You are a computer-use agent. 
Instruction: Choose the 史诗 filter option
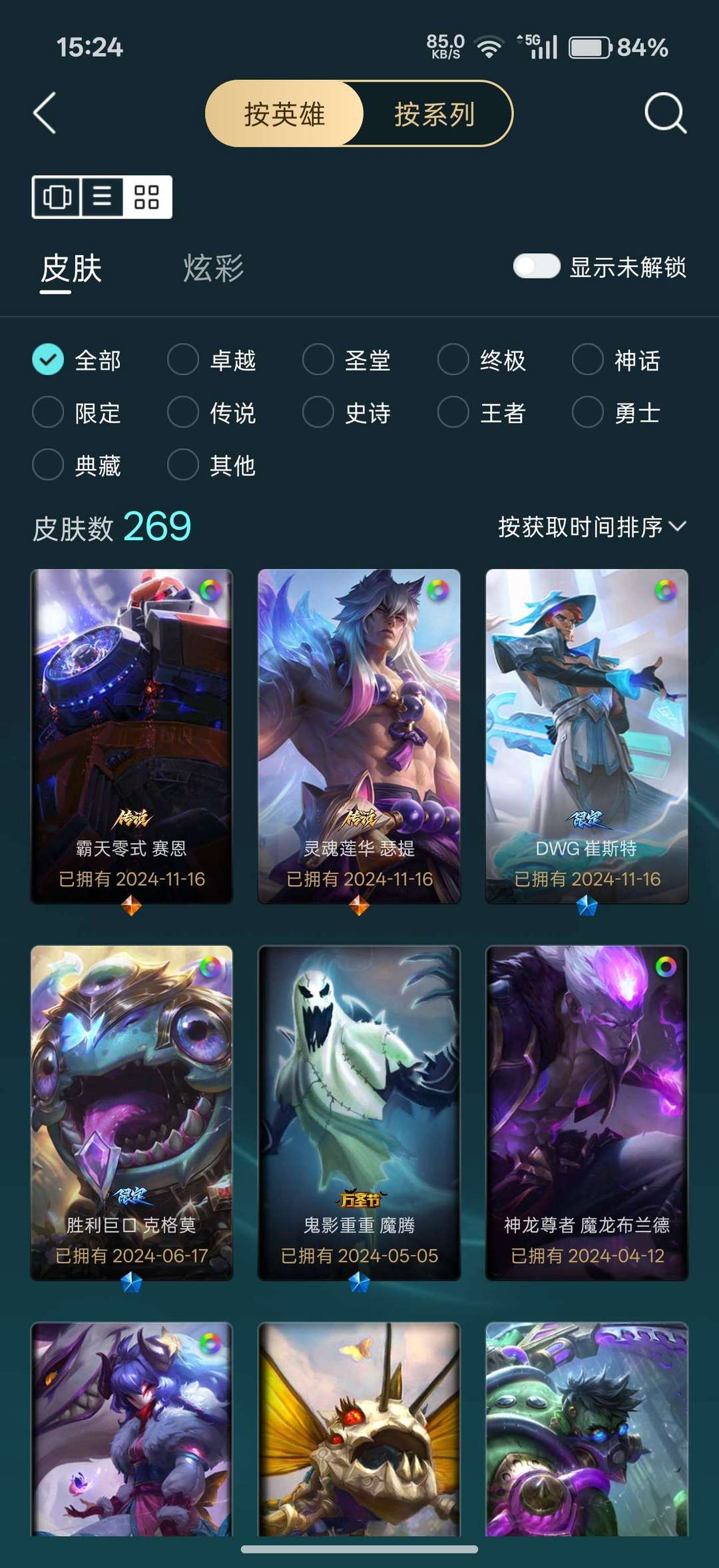[347, 412]
